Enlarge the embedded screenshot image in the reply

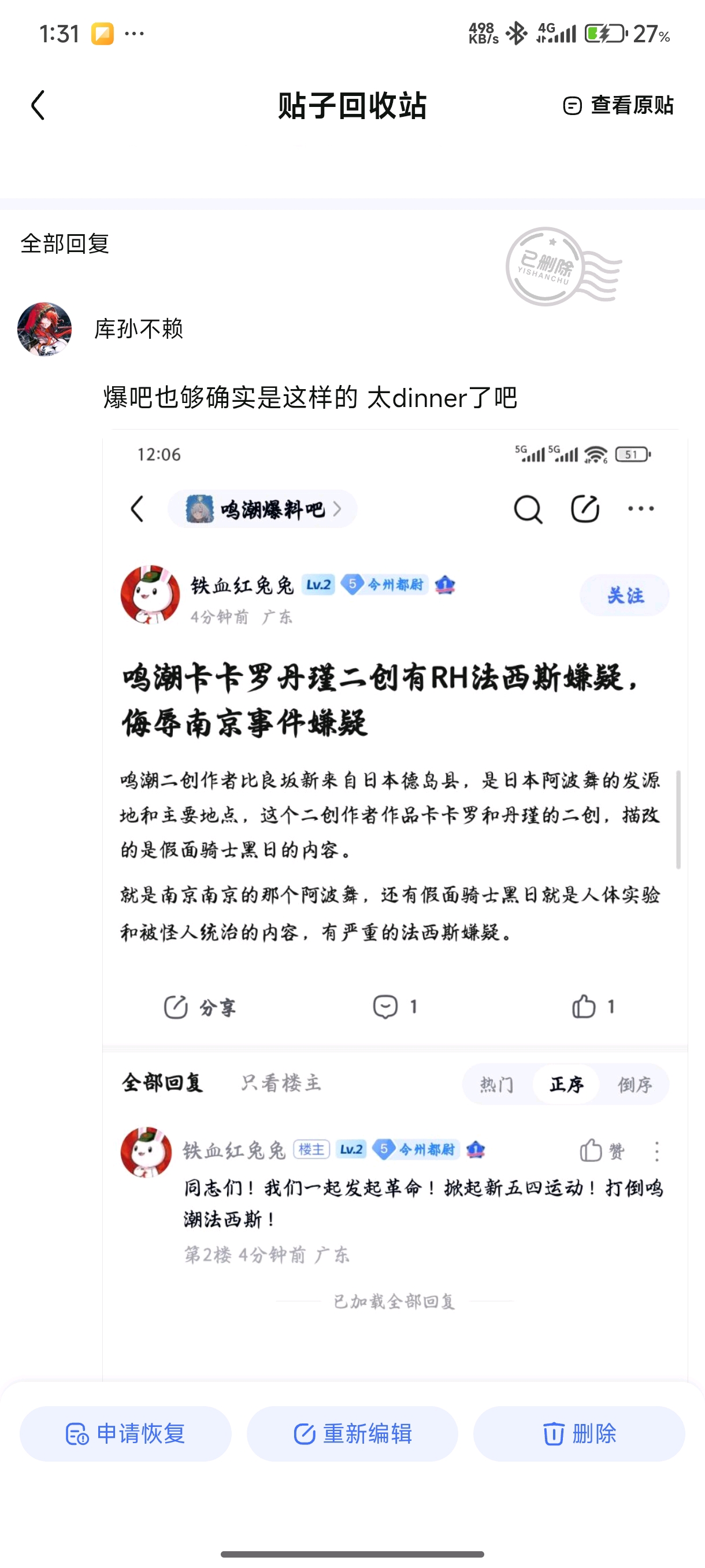point(395,904)
